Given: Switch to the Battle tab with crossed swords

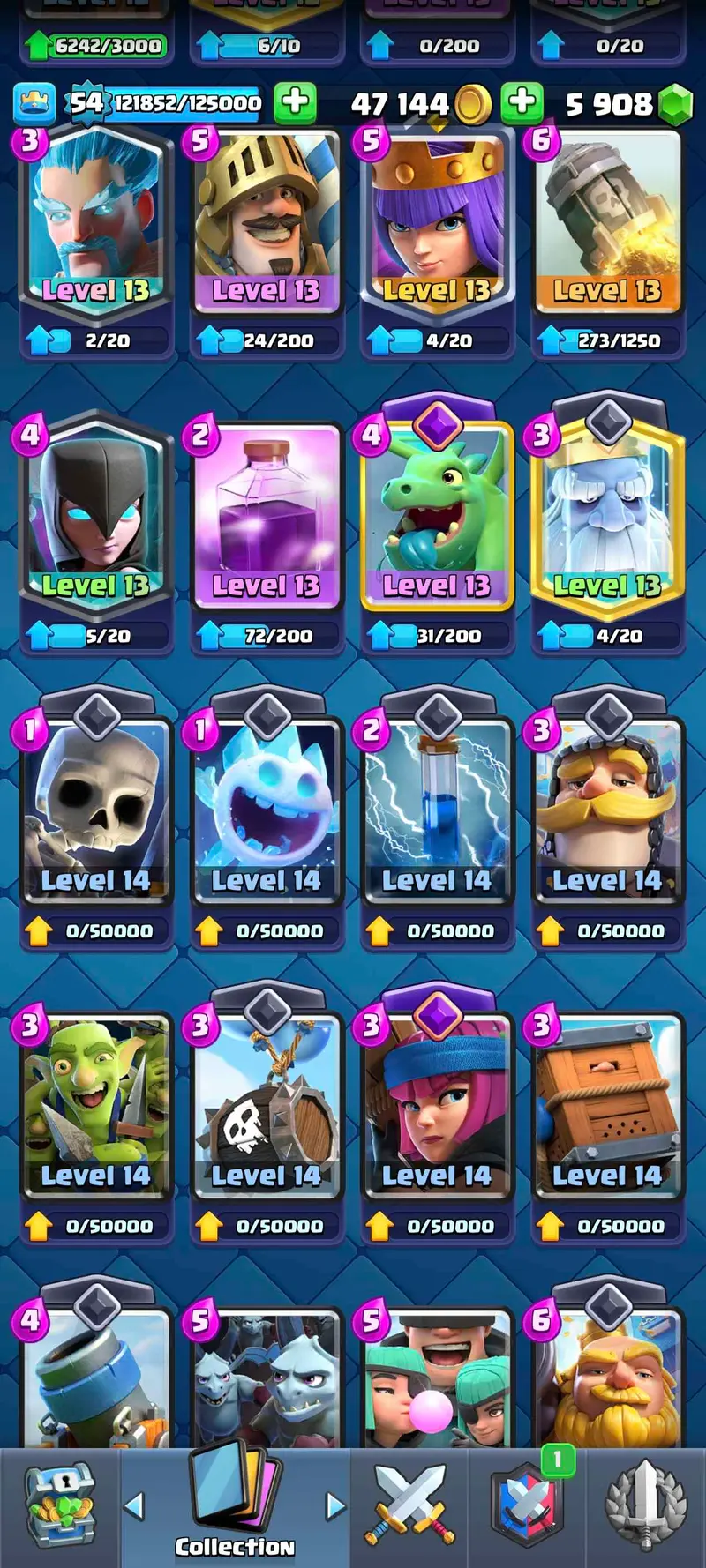Looking at the screenshot, I should click(409, 1506).
